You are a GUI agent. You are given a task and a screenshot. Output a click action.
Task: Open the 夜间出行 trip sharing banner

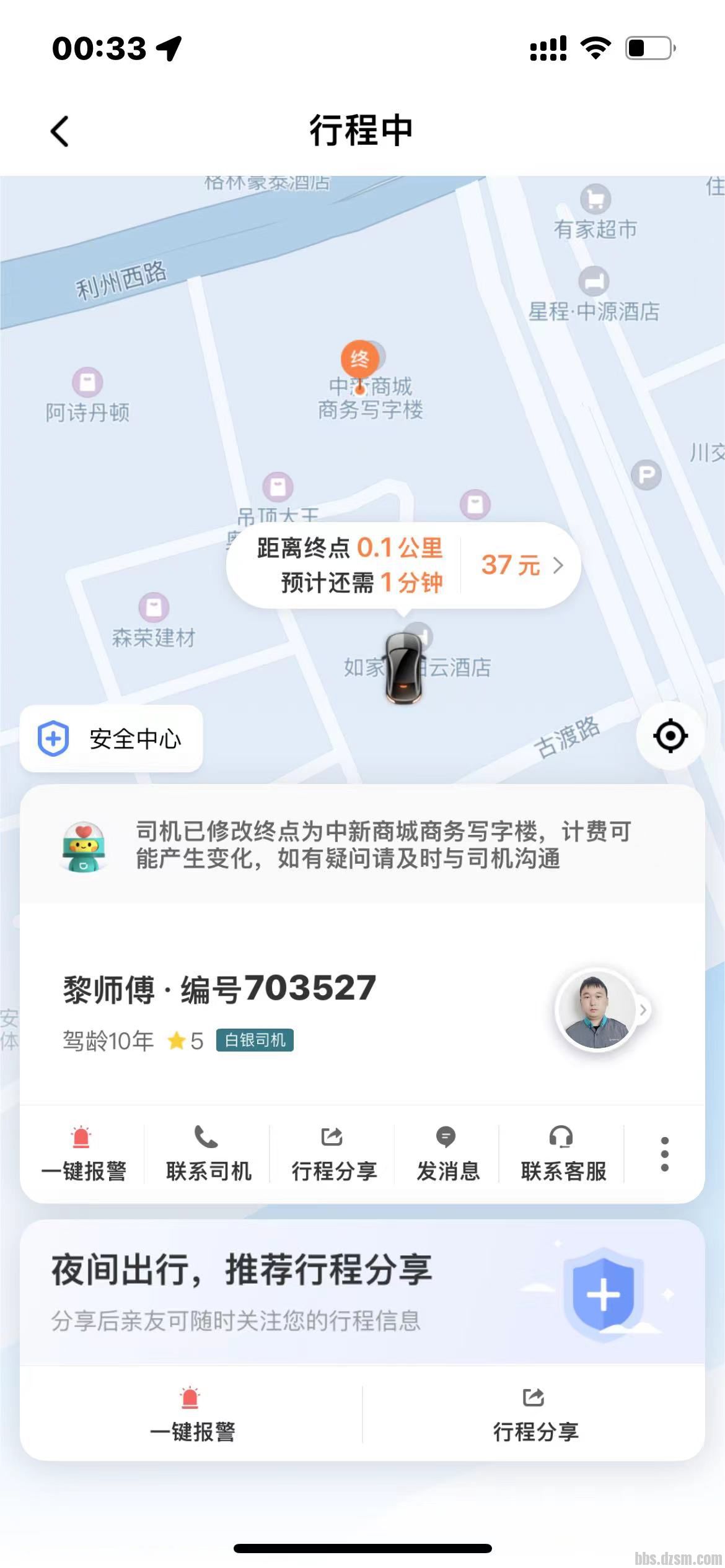(362, 1293)
